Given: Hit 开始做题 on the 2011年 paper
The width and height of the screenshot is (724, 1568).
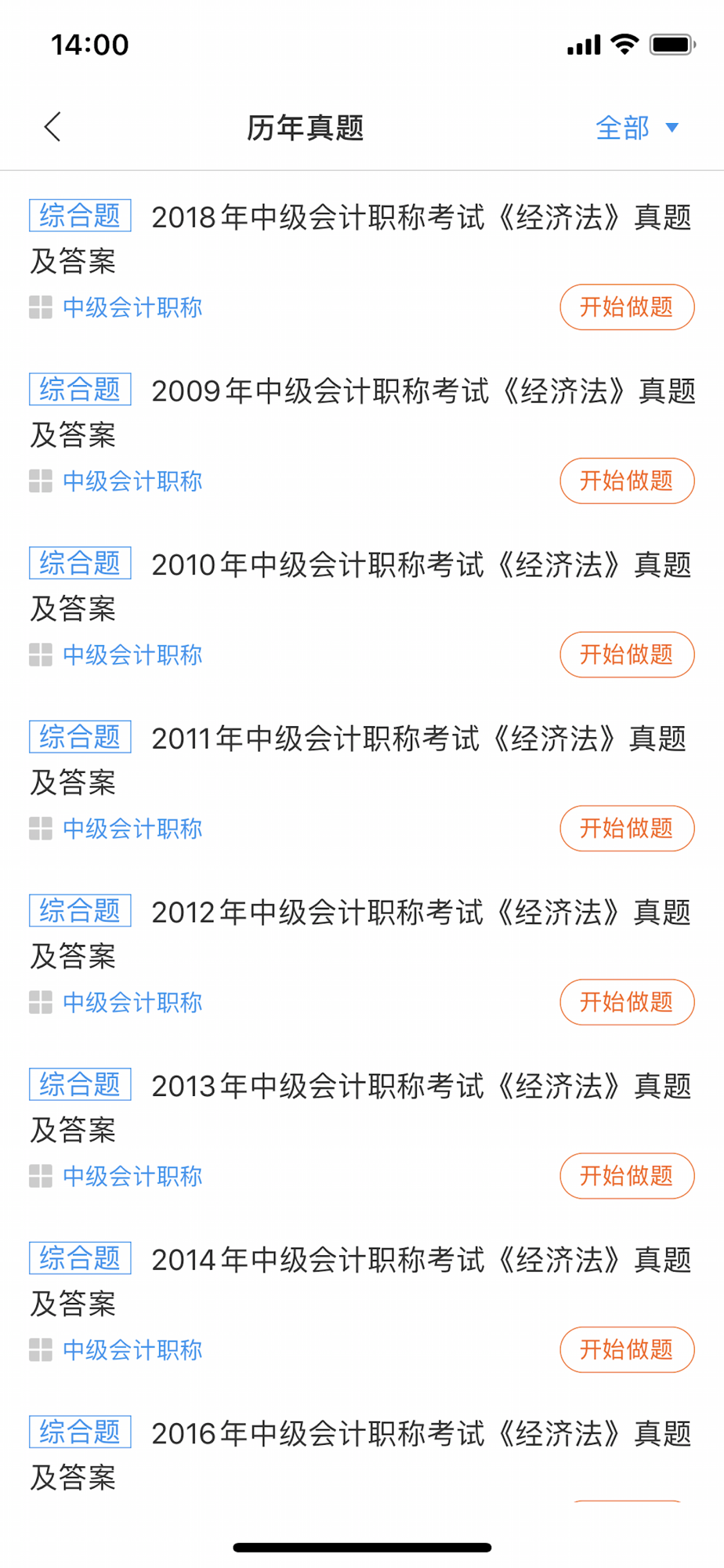Looking at the screenshot, I should coord(627,829).
